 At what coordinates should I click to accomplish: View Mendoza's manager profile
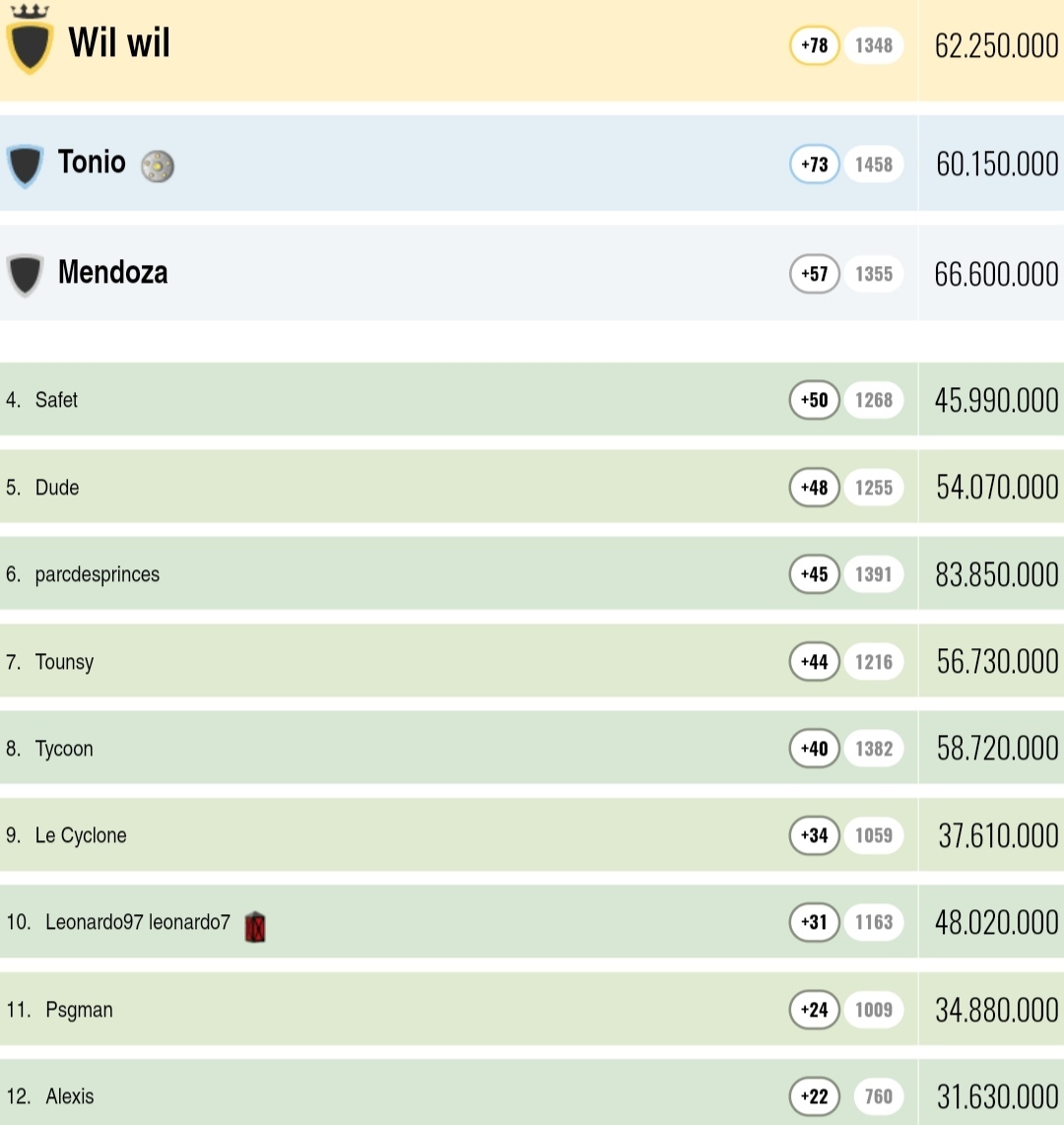point(112,273)
